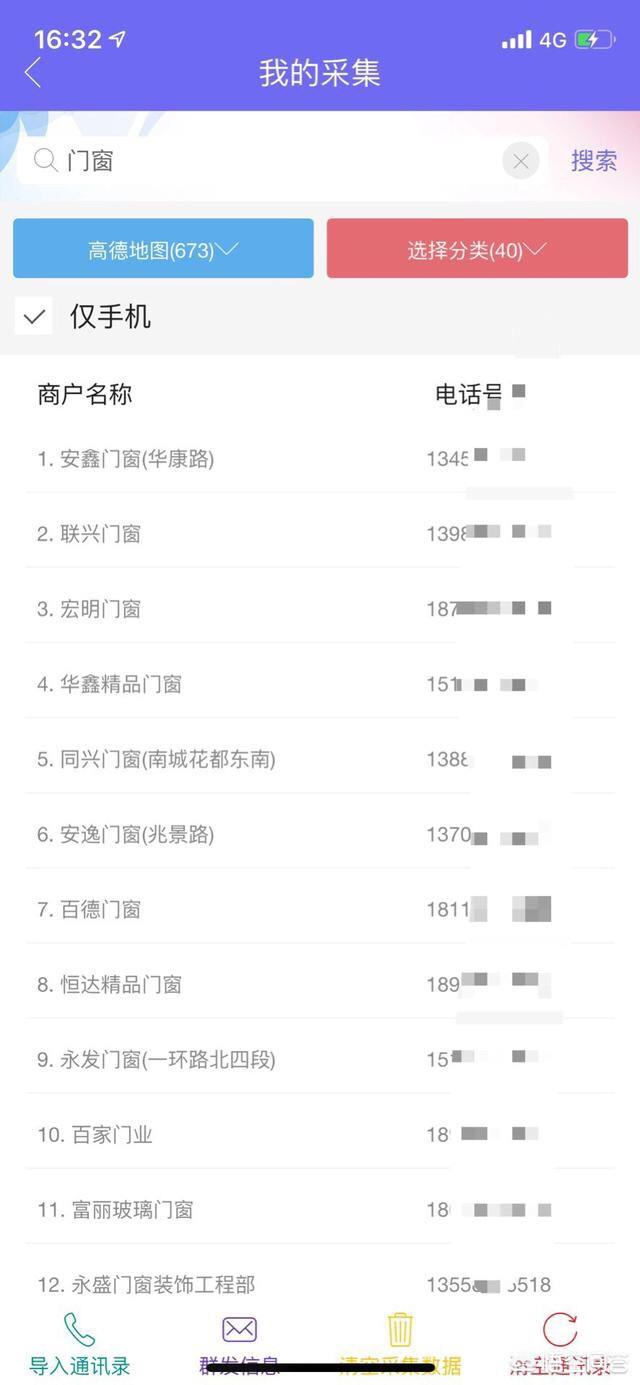Open merchant 华鑫精品门窗

tap(320, 684)
